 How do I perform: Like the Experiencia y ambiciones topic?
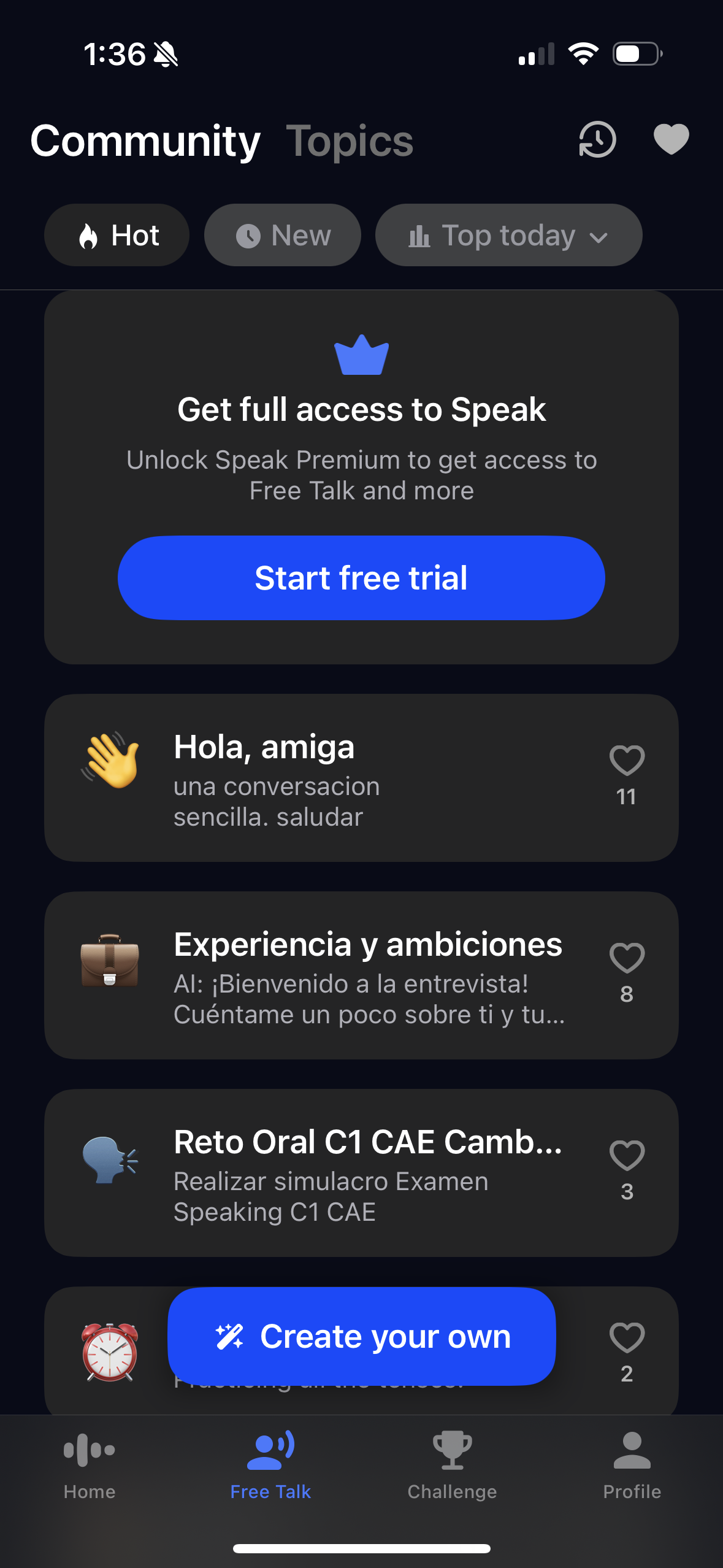click(x=627, y=958)
